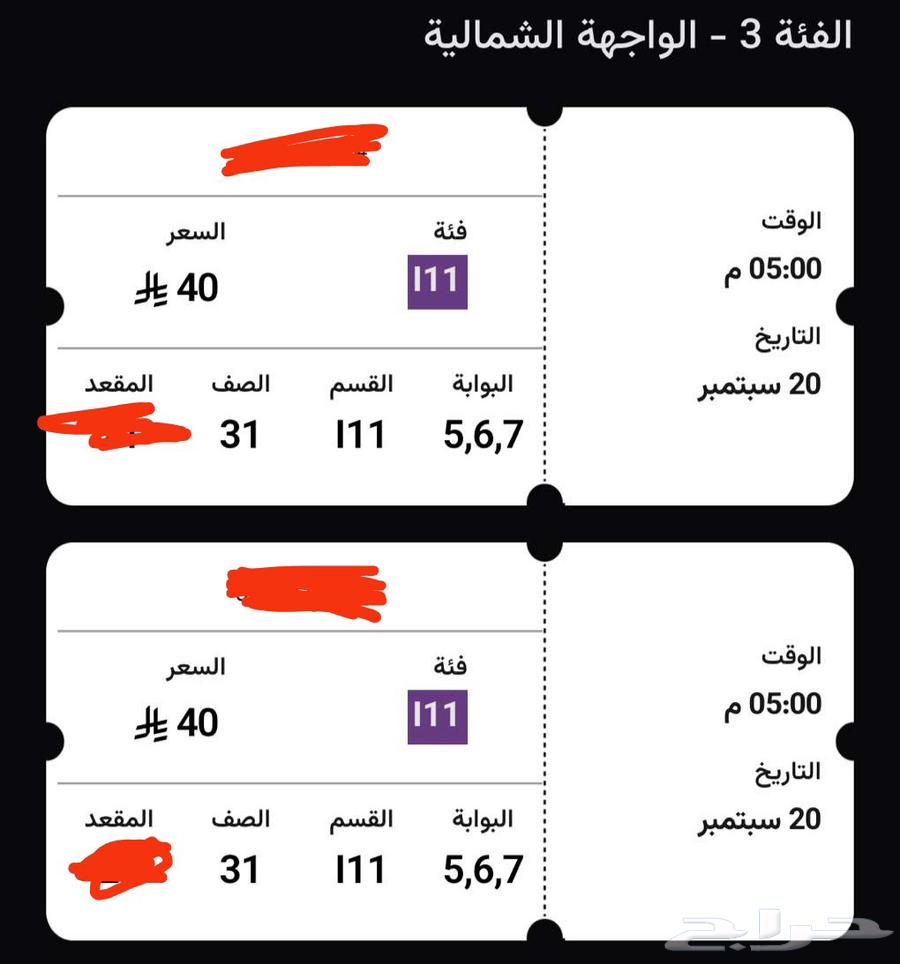Click the البوابة gate label on the bottom ticket
900x964 pixels.
pyautogui.click(x=485, y=818)
